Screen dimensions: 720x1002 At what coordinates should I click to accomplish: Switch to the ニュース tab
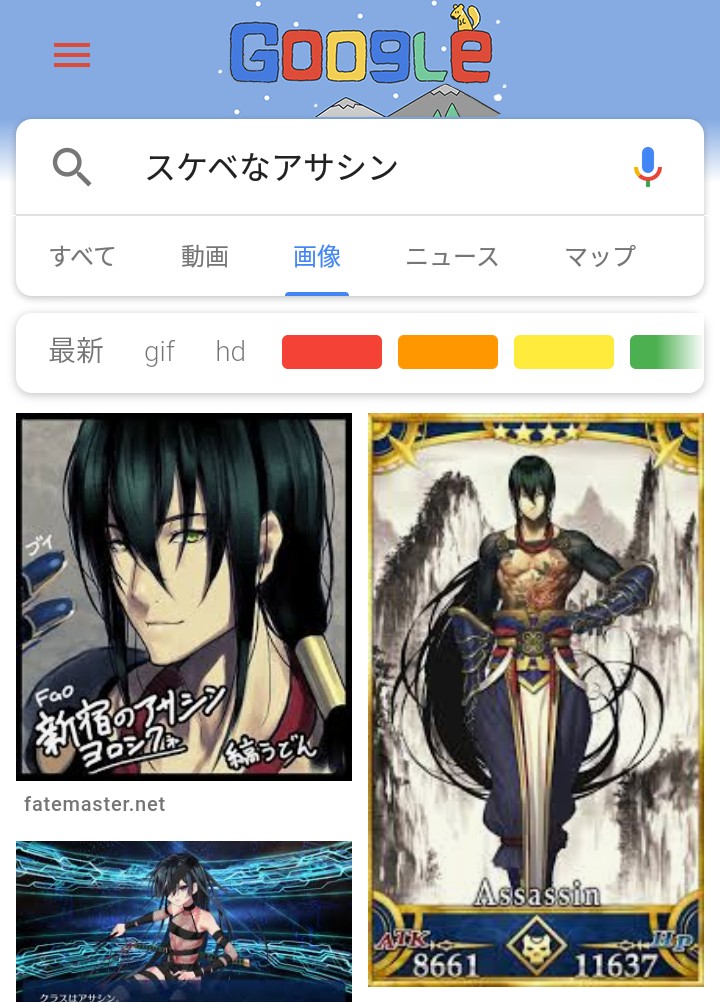(452, 257)
